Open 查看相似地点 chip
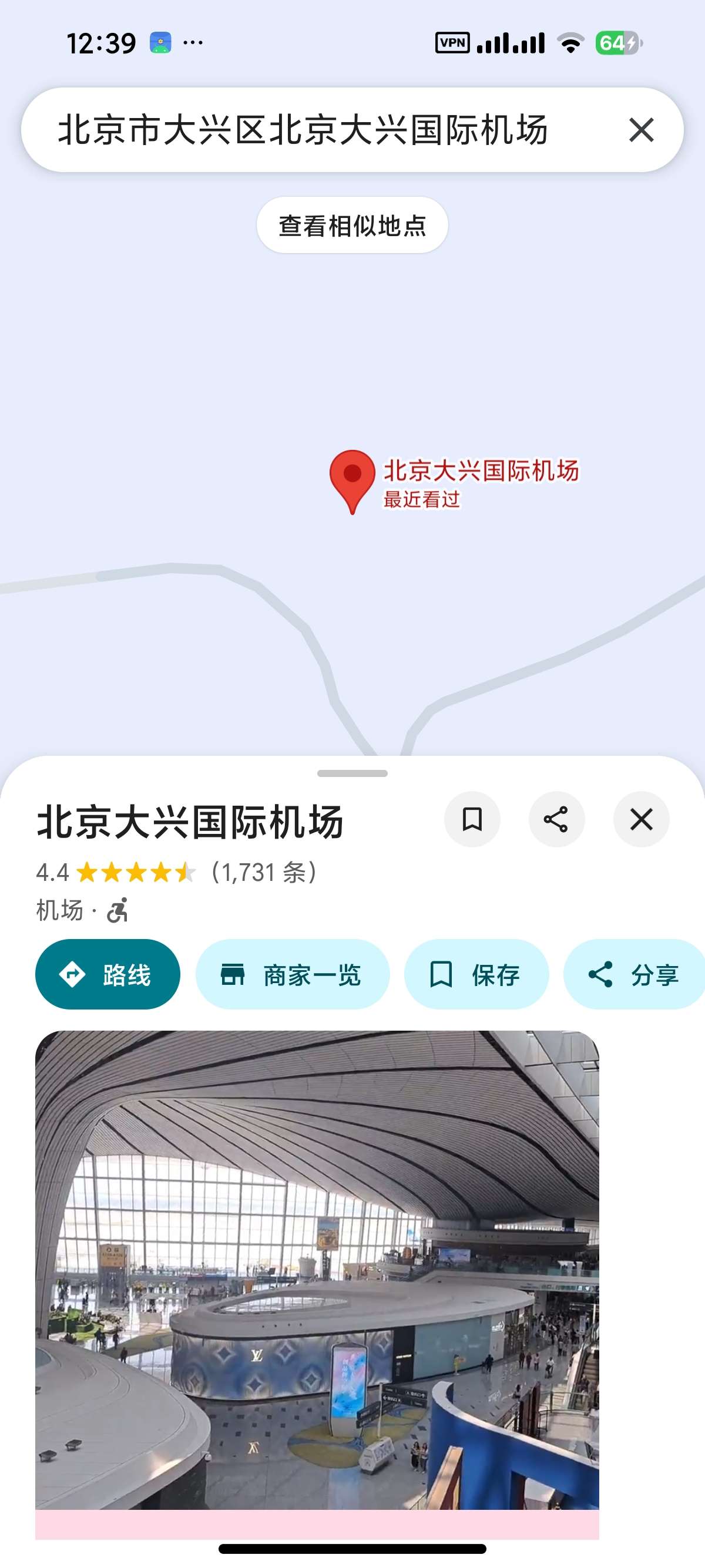Screen dimensions: 705x1568 point(352,226)
